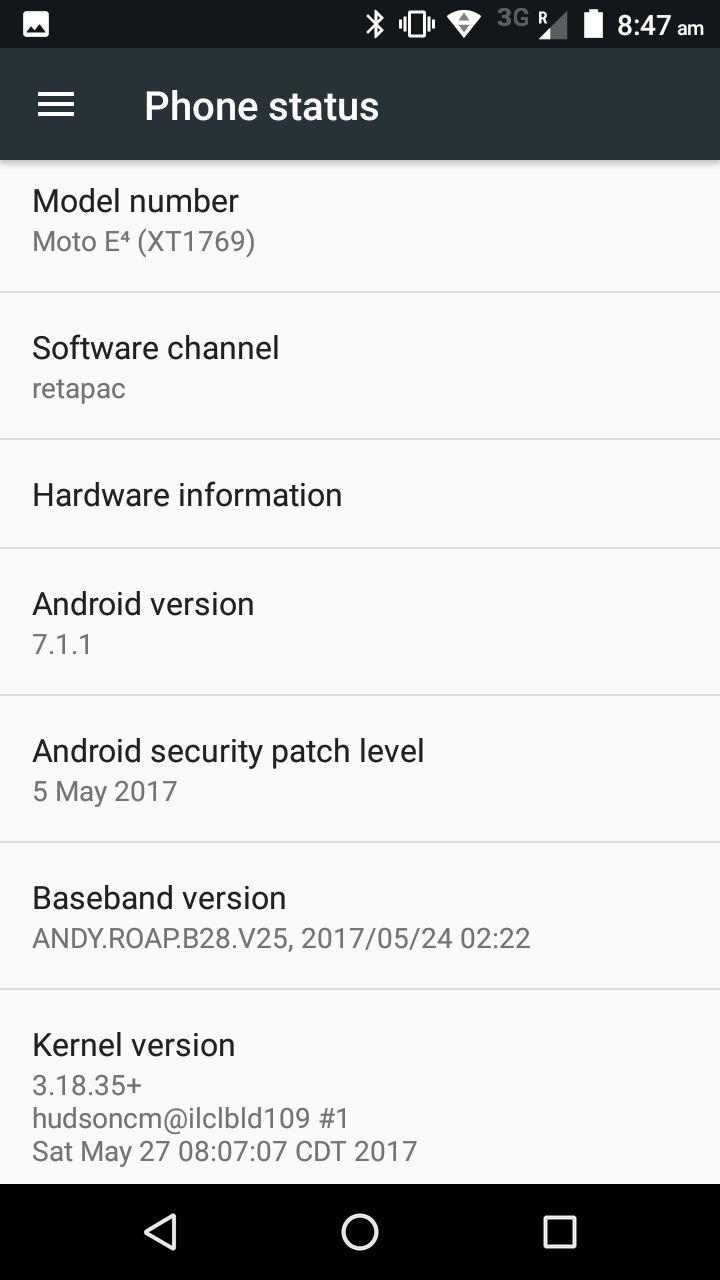The height and width of the screenshot is (1280, 720).
Task: Select the Software channel row
Action: 360,366
